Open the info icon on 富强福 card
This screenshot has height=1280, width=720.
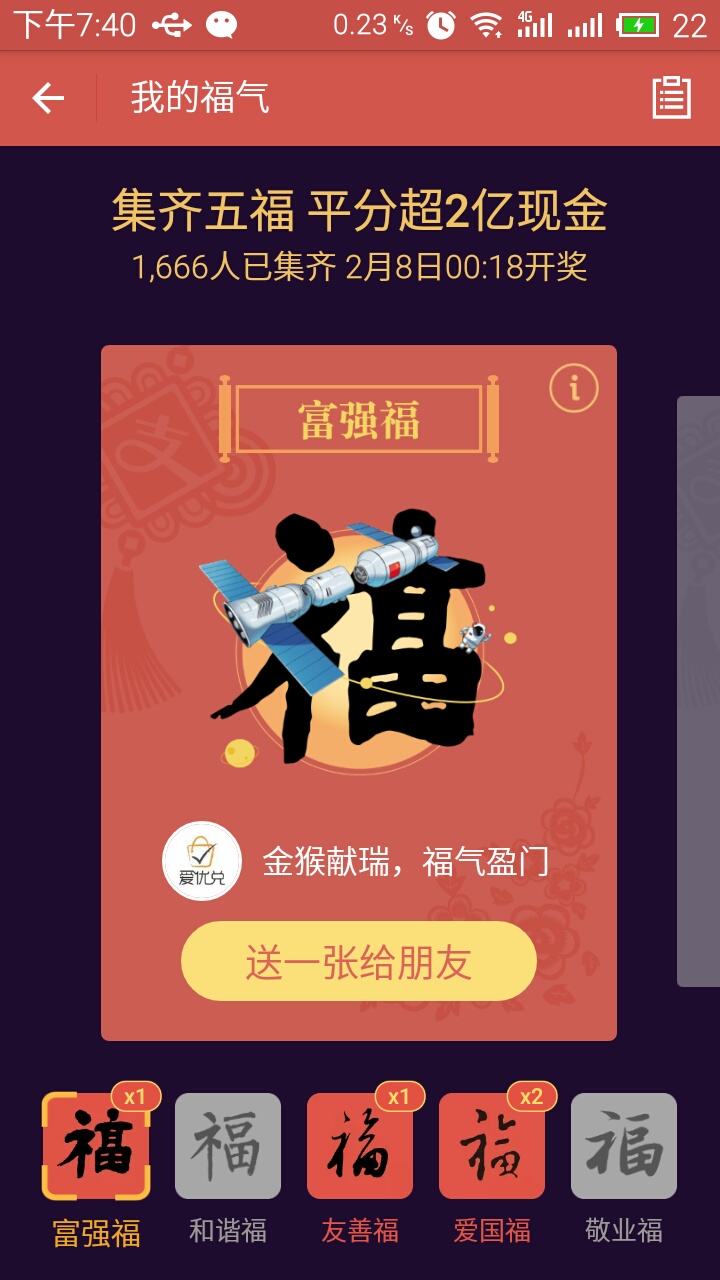pyautogui.click(x=573, y=388)
